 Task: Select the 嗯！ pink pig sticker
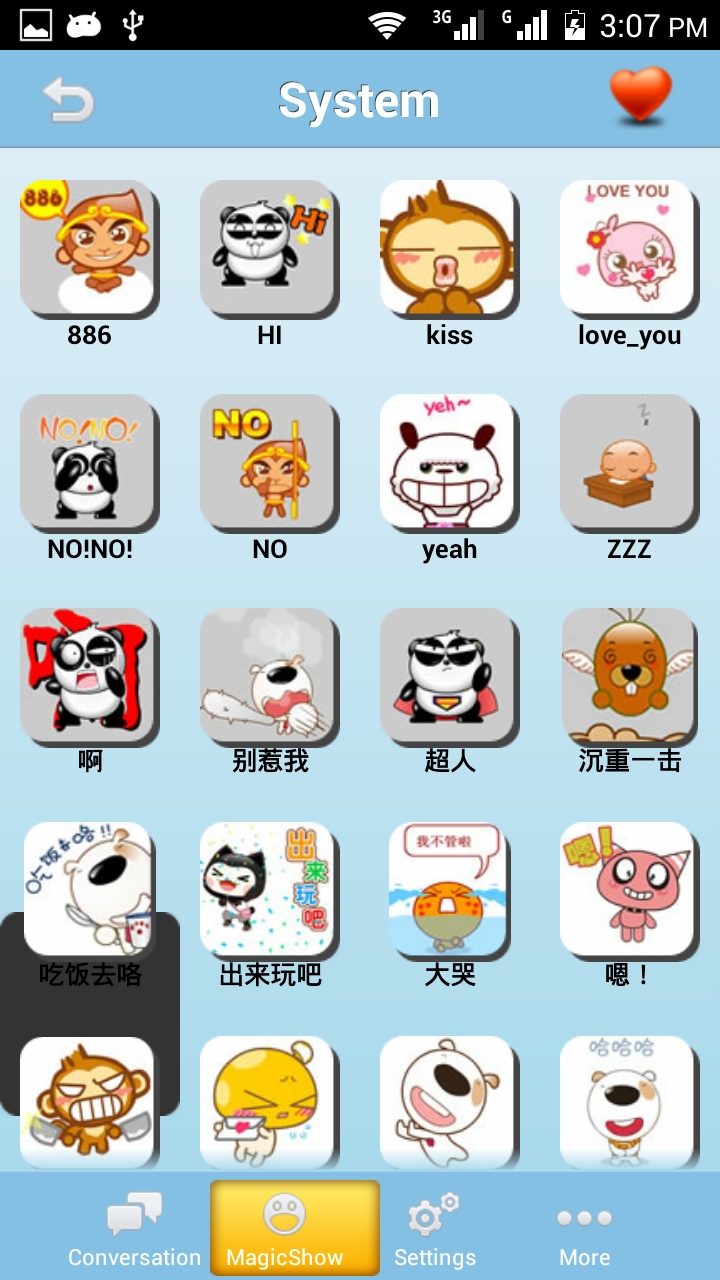pos(628,889)
